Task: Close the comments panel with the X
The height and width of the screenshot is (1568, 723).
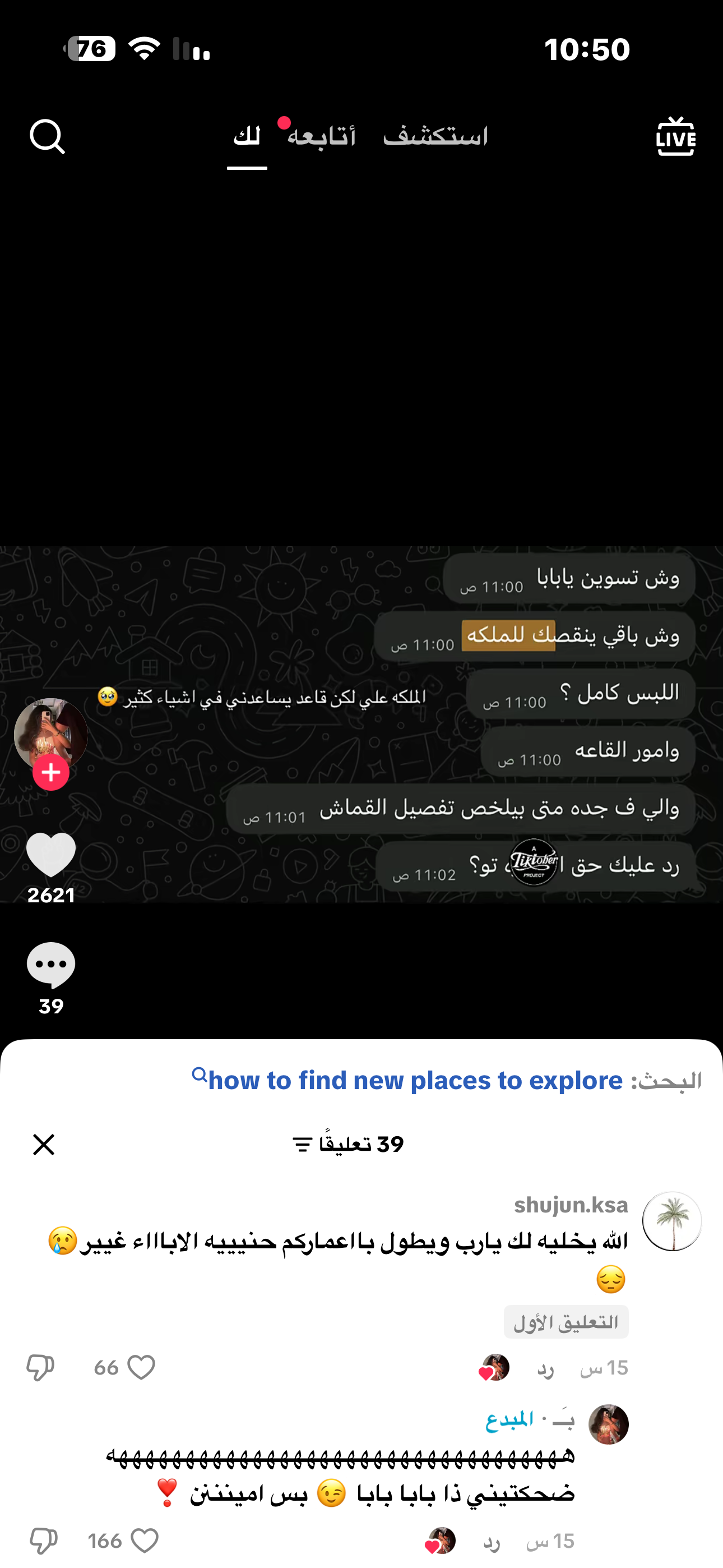Action: click(43, 1145)
